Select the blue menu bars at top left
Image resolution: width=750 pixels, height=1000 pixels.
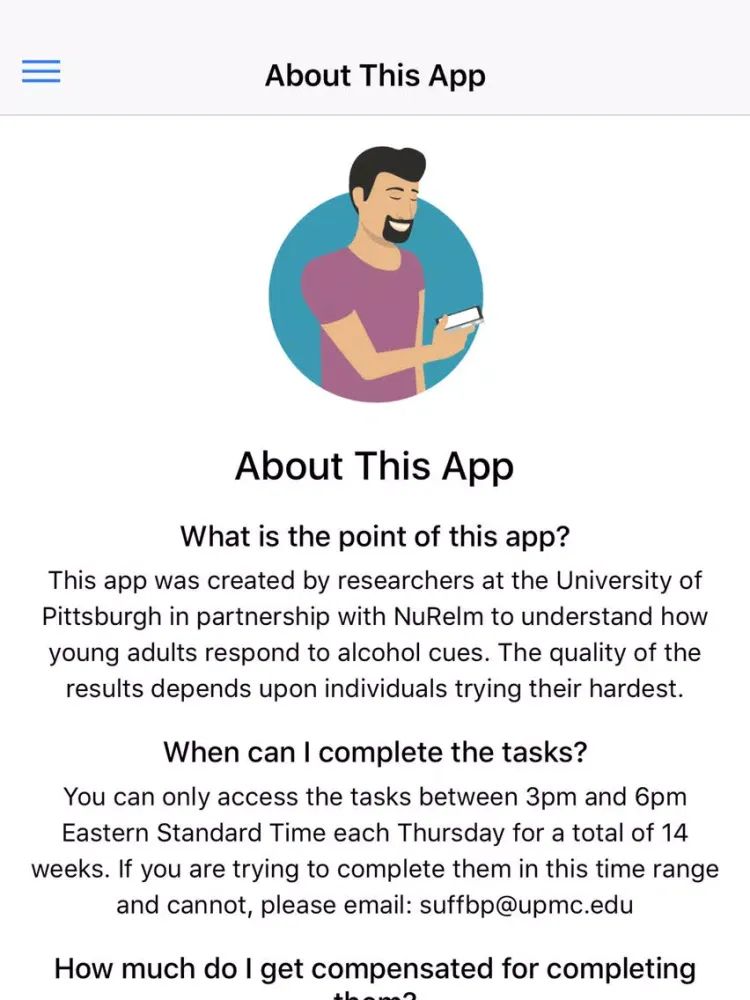click(x=40, y=71)
